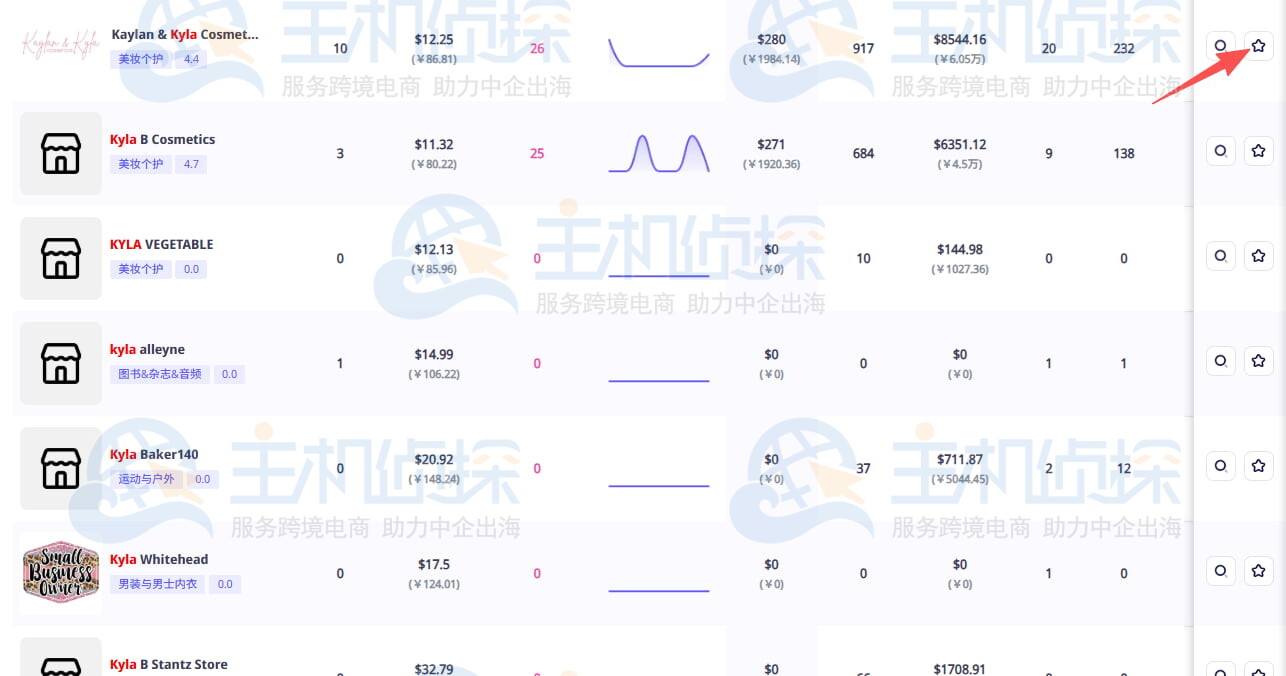Image resolution: width=1286 pixels, height=676 pixels.
Task: Select the magnifier icon for KYLA VEGETABLE
Action: pyautogui.click(x=1220, y=256)
